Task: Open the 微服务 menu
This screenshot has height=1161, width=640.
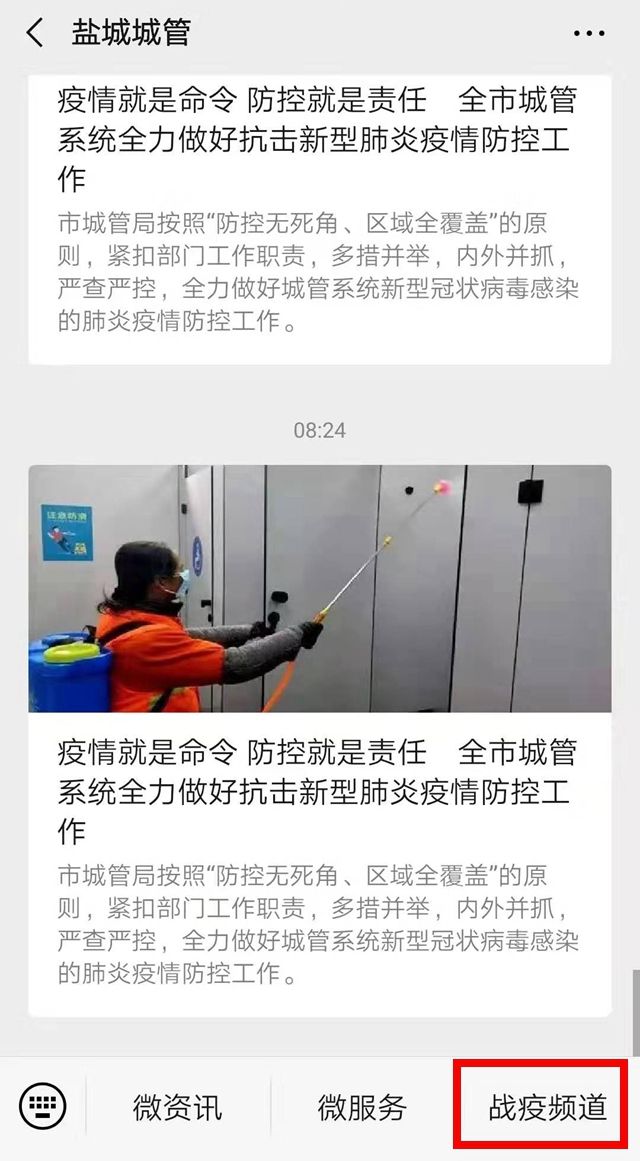Action: tap(362, 1107)
